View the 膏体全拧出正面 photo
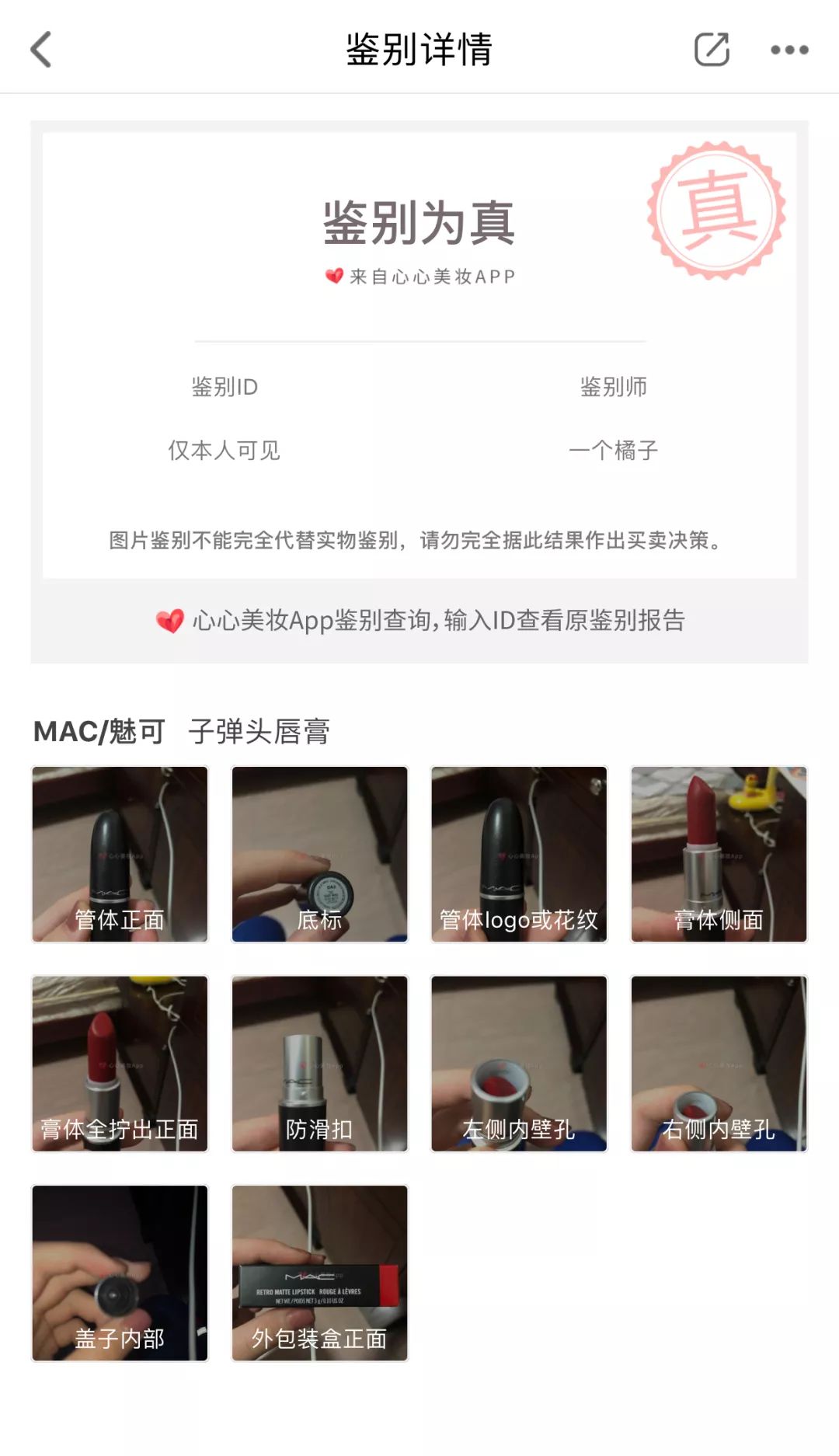The image size is (839, 1456). pos(120,1063)
